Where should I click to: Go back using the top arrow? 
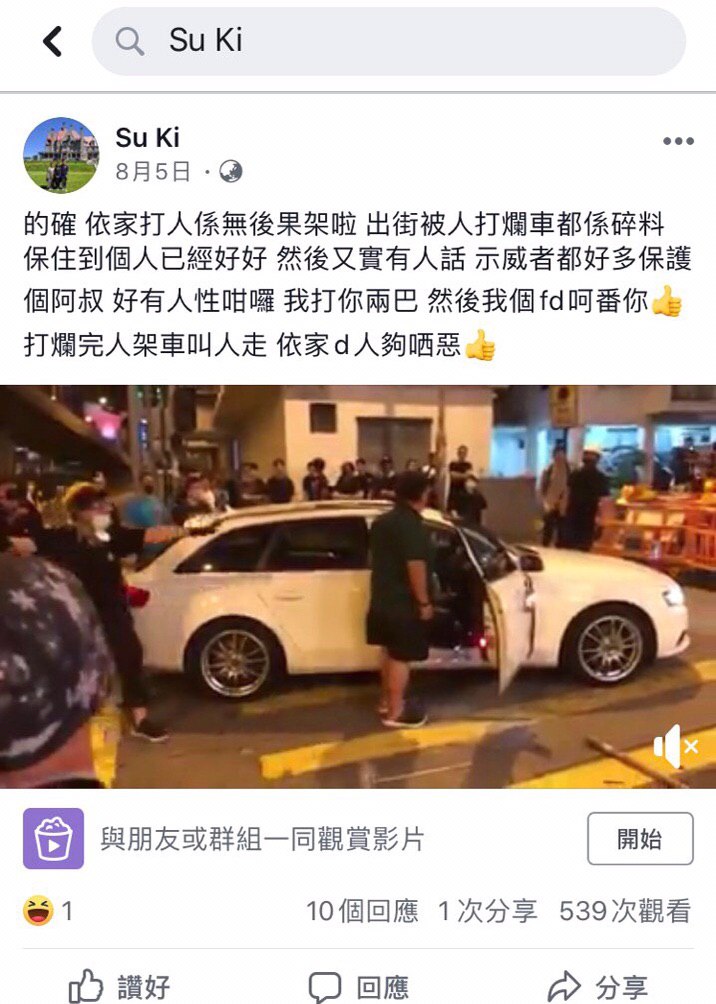pos(52,41)
